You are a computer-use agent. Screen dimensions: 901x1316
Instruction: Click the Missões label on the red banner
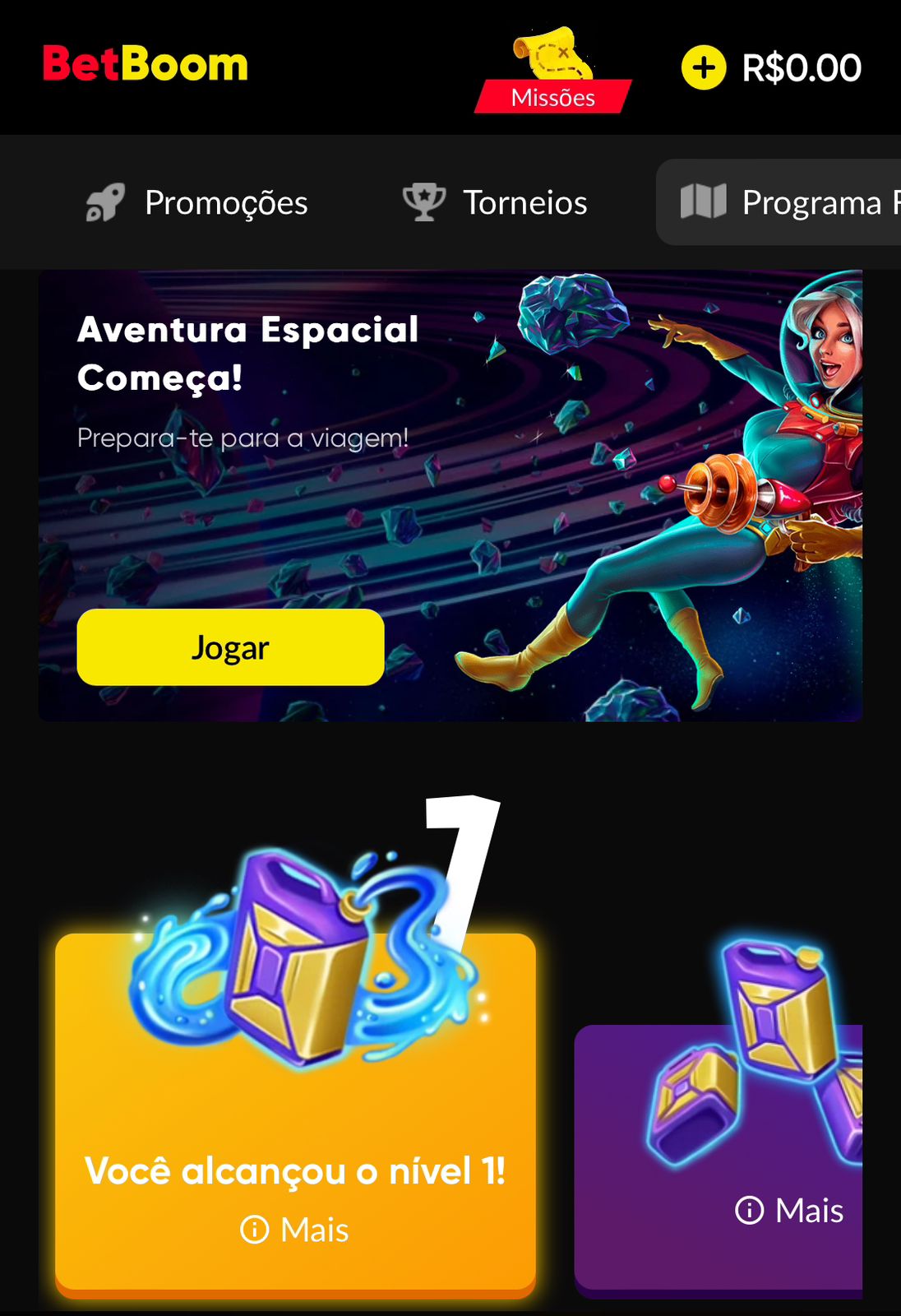coord(552,98)
